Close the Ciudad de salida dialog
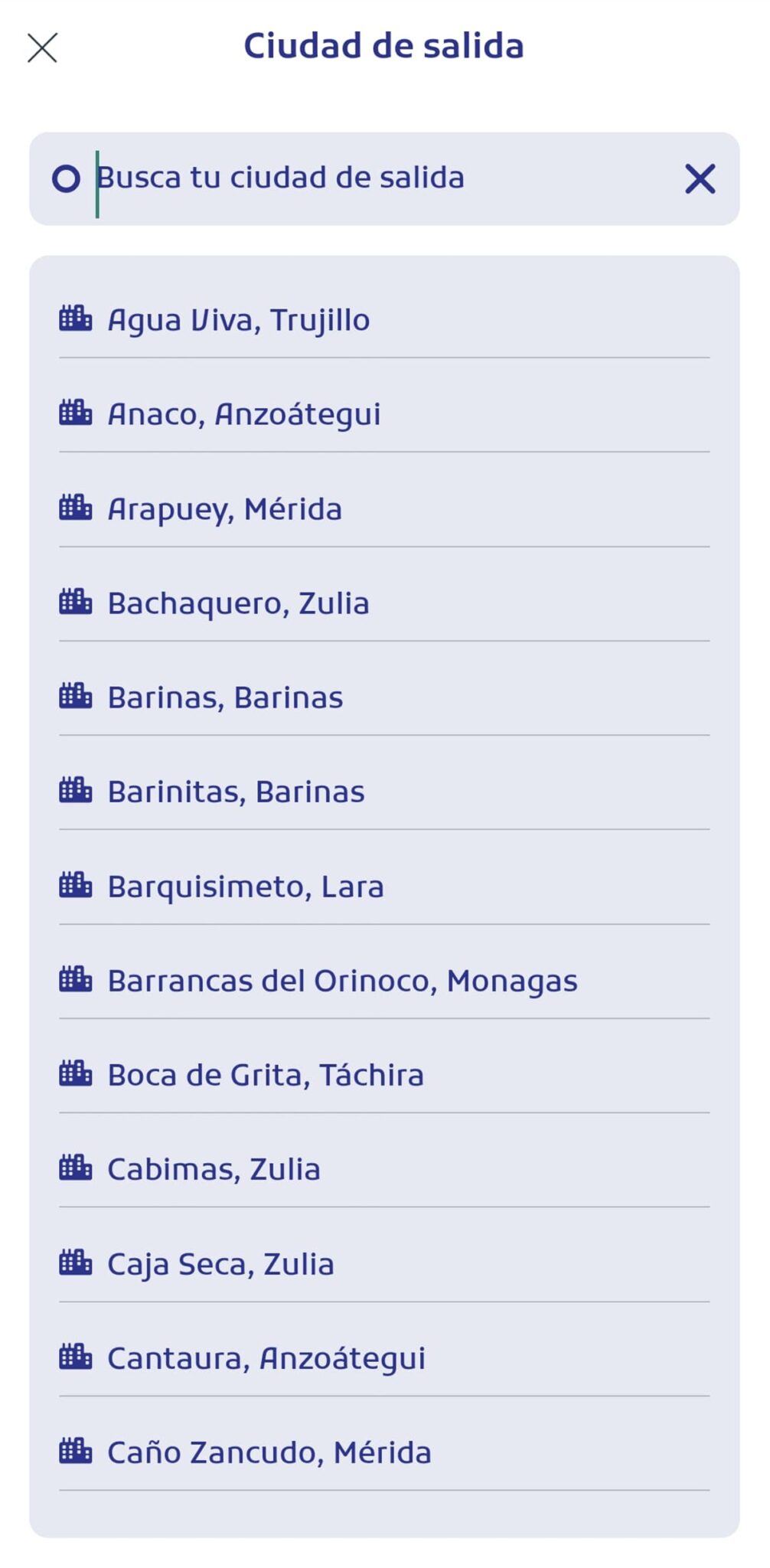Image resolution: width=770 pixels, height=1568 pixels. tap(44, 48)
